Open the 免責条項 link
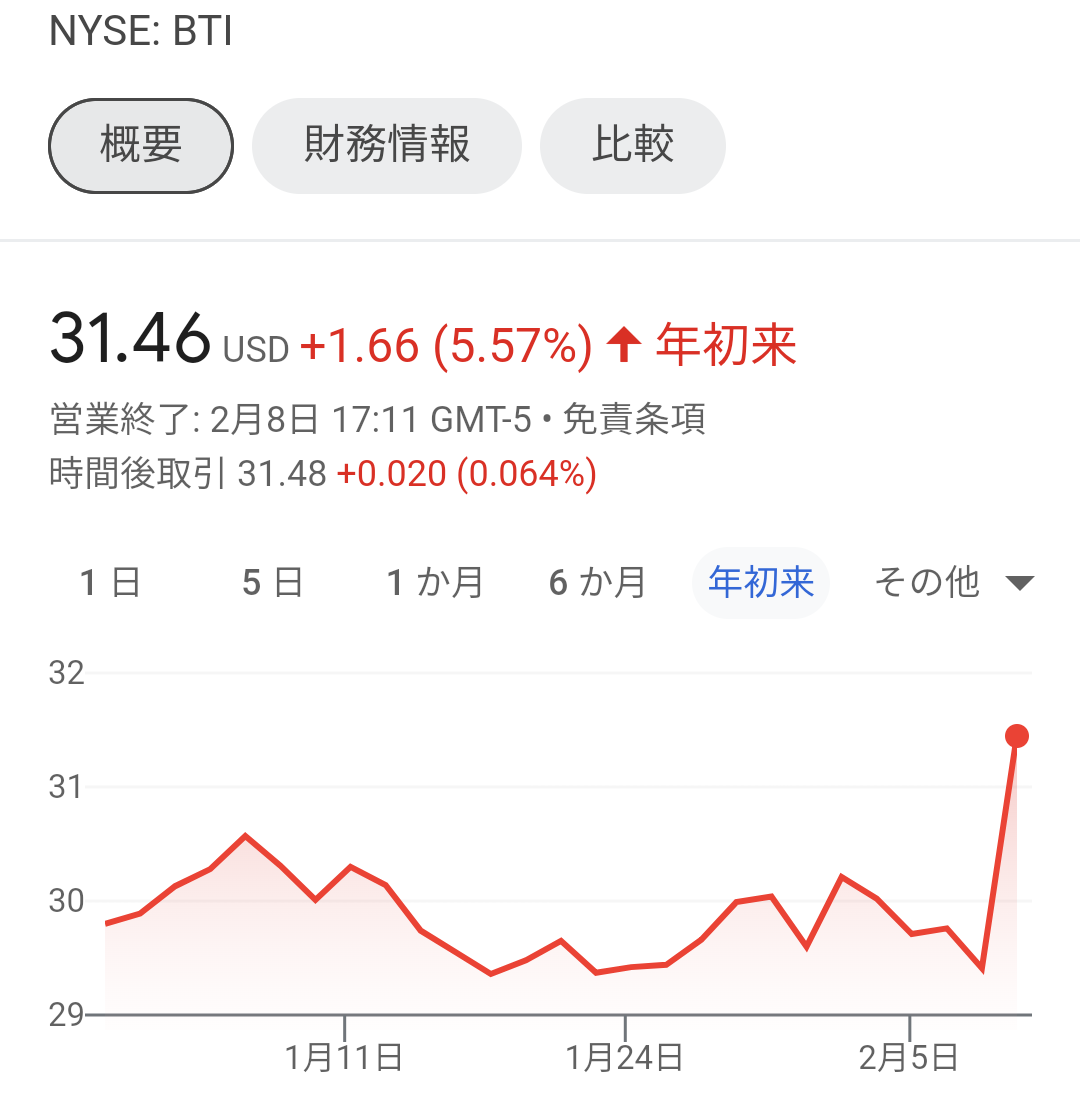Screen dimensions: 1080x1094 point(633,419)
